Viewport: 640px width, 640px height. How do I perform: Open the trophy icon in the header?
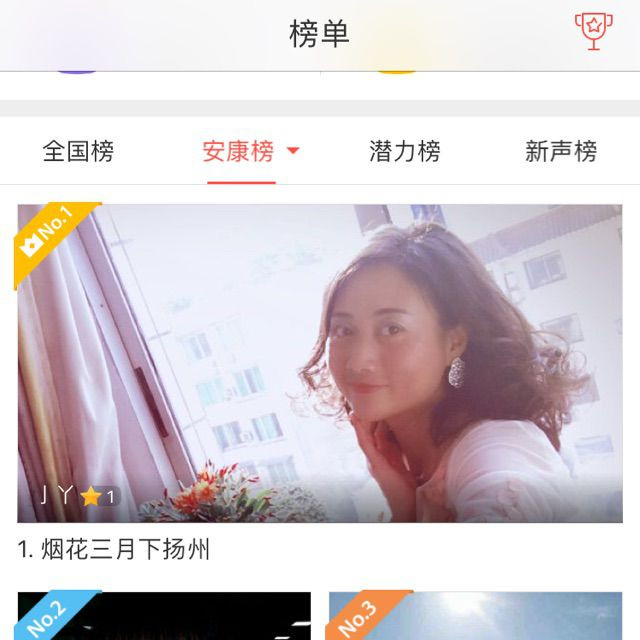593,32
